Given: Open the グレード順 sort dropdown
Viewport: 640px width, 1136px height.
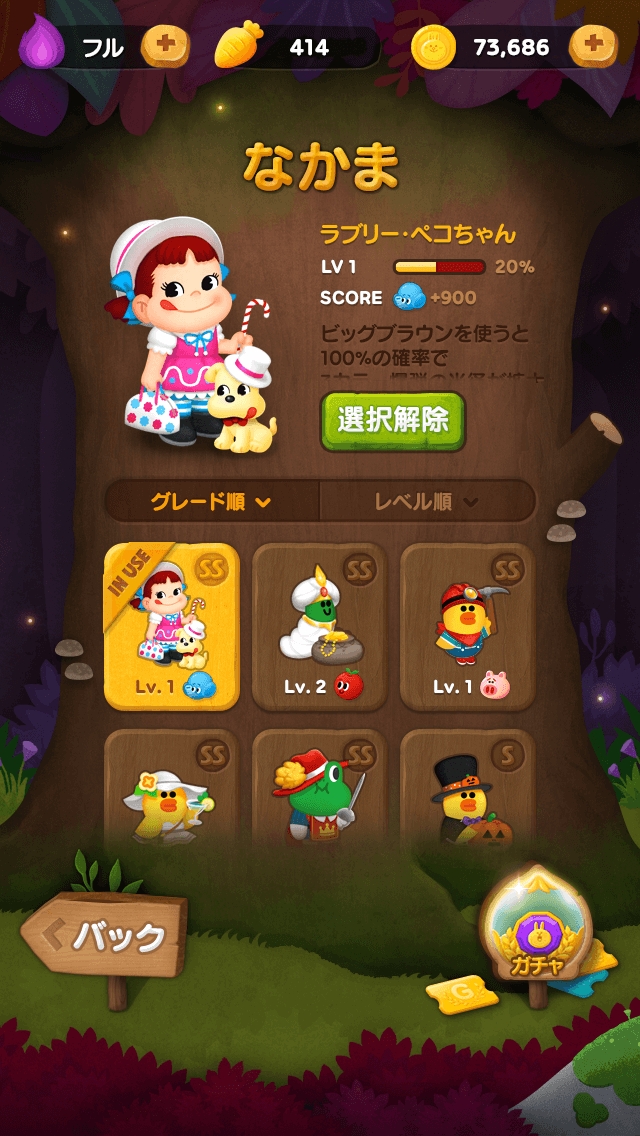Looking at the screenshot, I should pos(212,501).
